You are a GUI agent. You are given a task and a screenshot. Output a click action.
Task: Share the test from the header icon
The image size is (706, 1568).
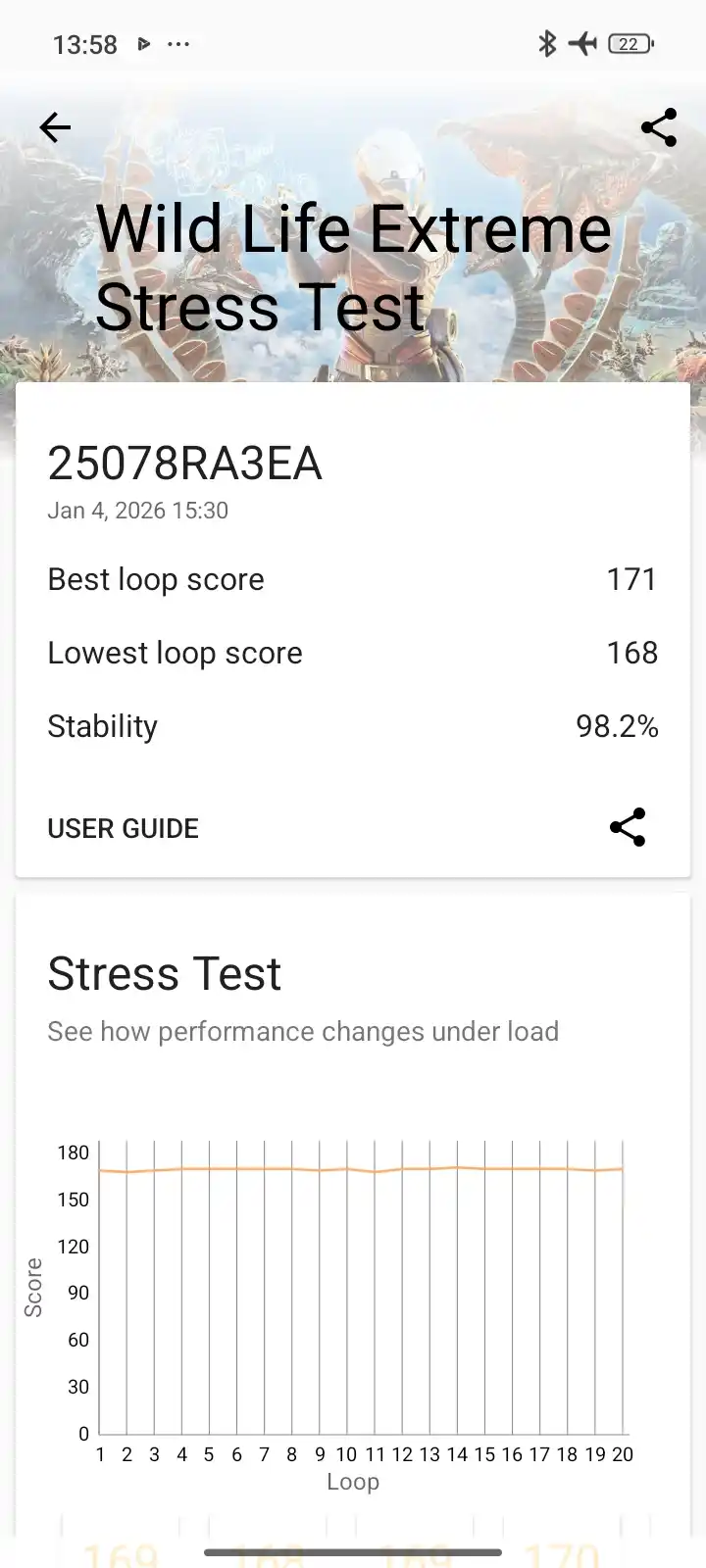(x=659, y=127)
